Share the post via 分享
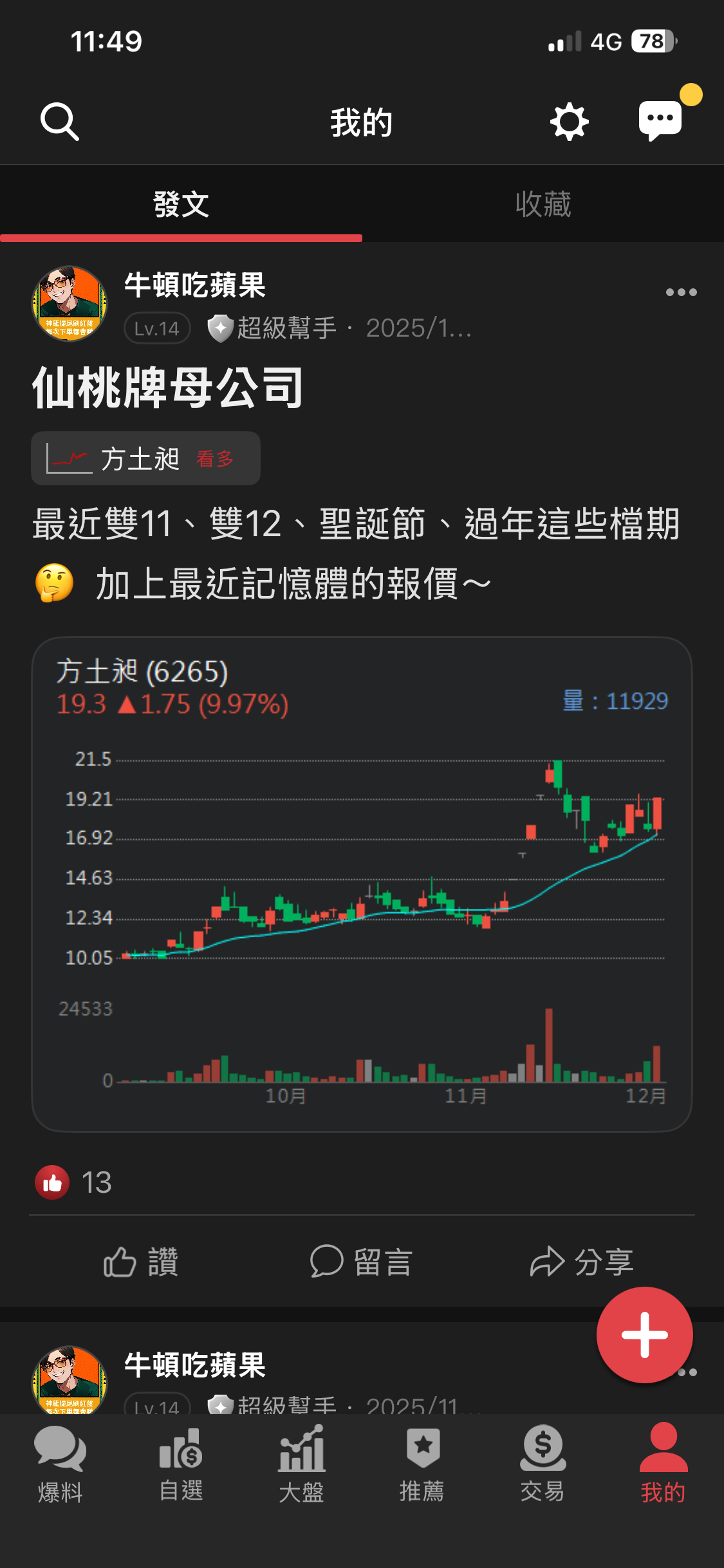Image resolution: width=724 pixels, height=1568 pixels. pos(582,1262)
